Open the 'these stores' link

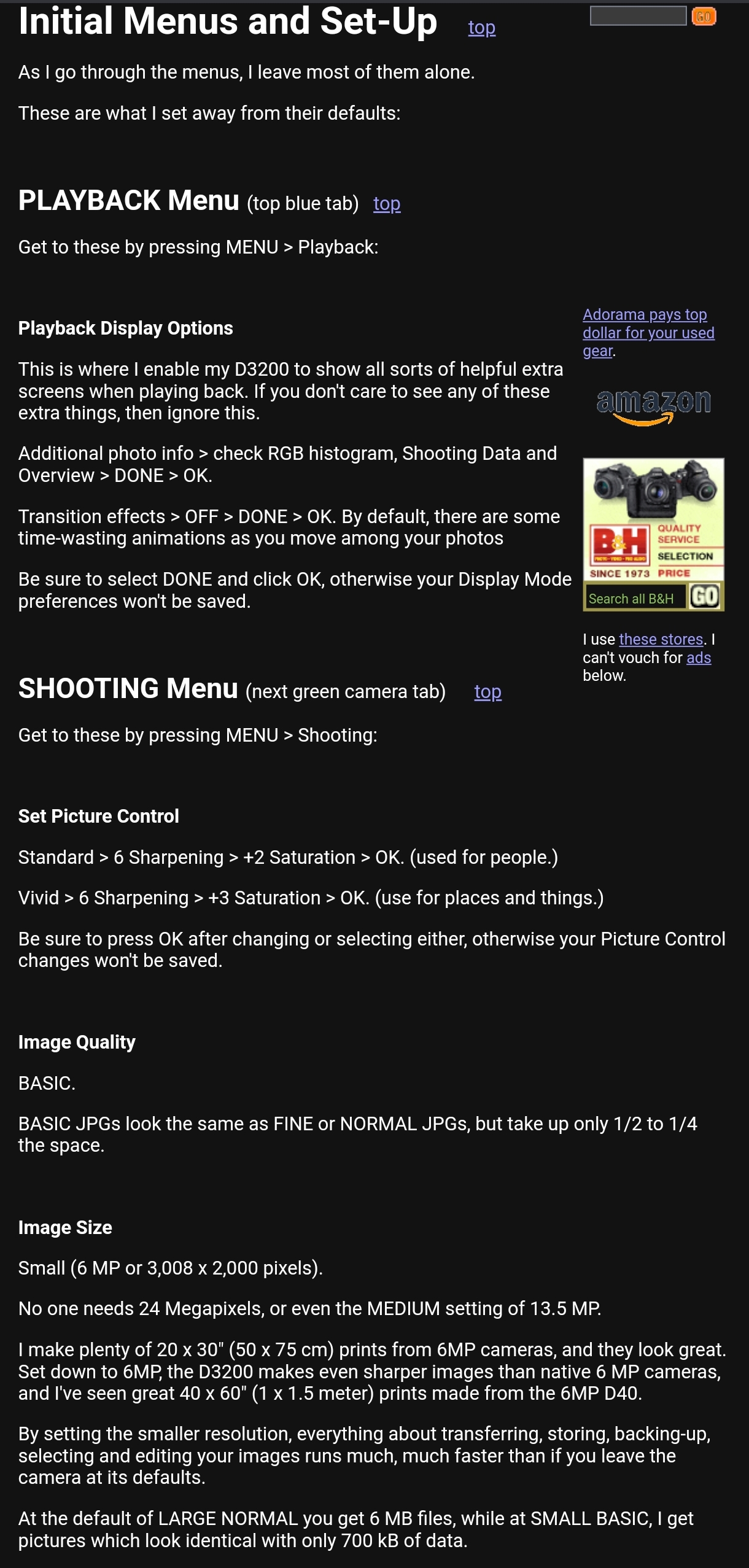661,639
